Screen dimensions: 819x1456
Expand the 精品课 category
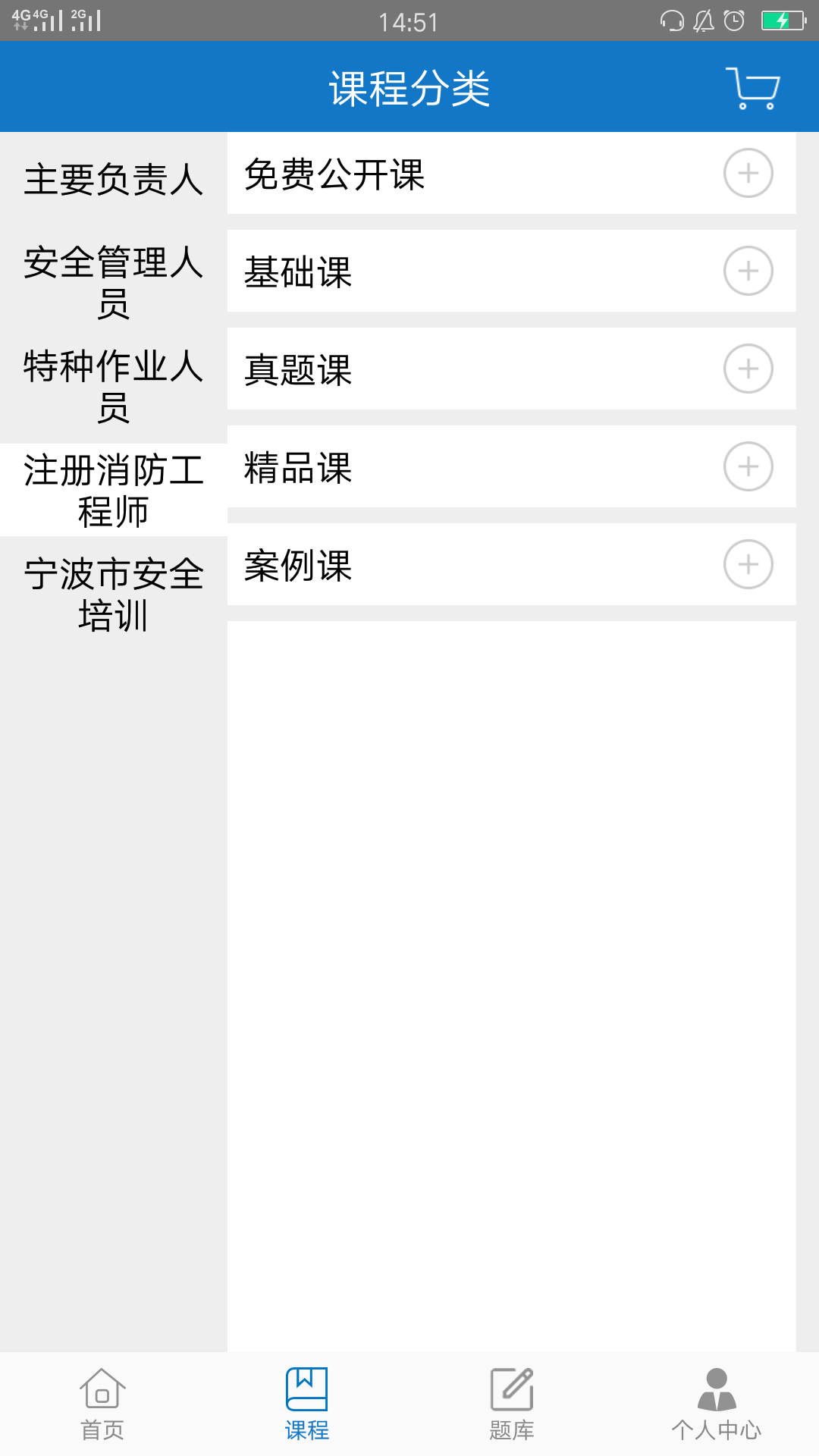coord(748,467)
